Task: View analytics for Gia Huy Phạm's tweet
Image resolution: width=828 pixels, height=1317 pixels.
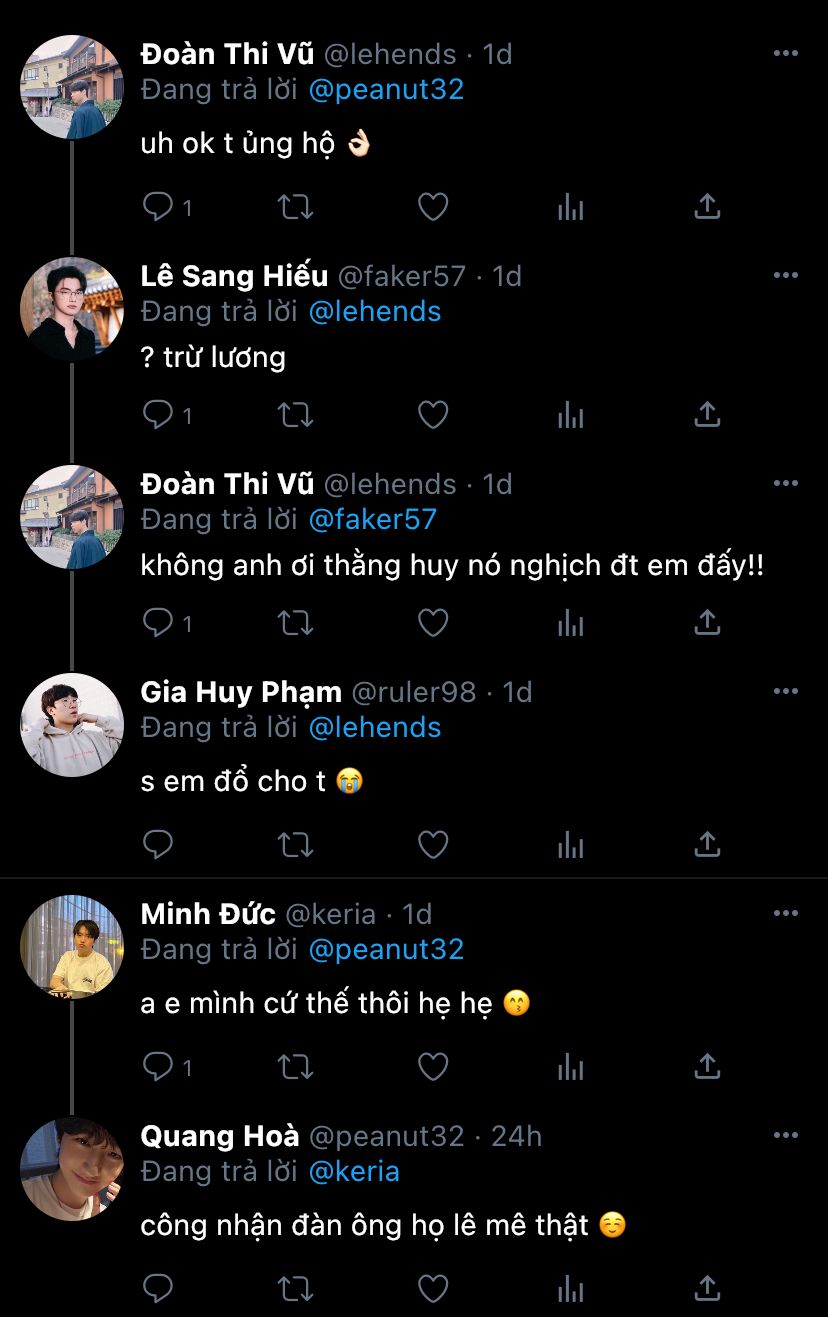Action: 570,846
